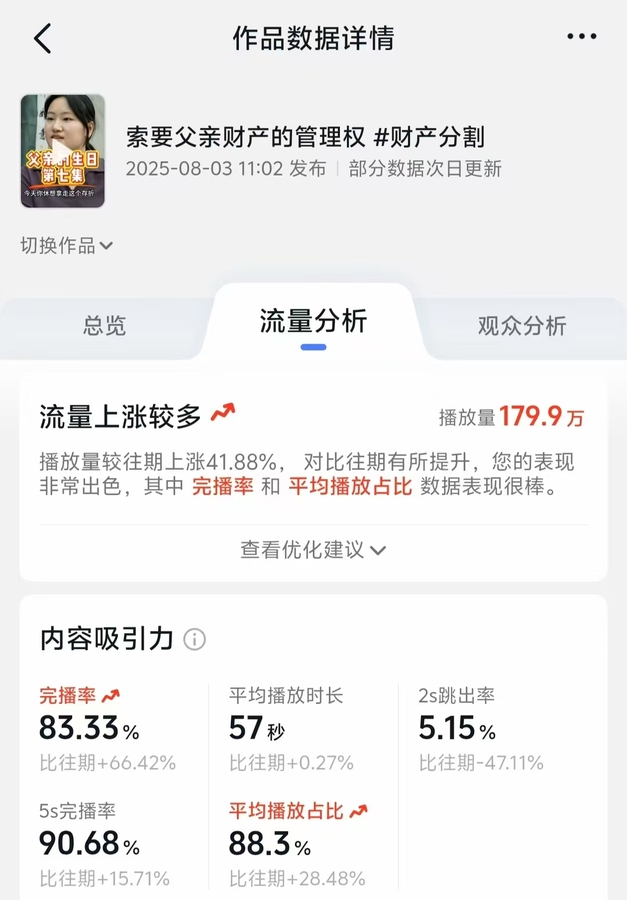
Task: Expand 查看优化建议
Action: [313, 550]
